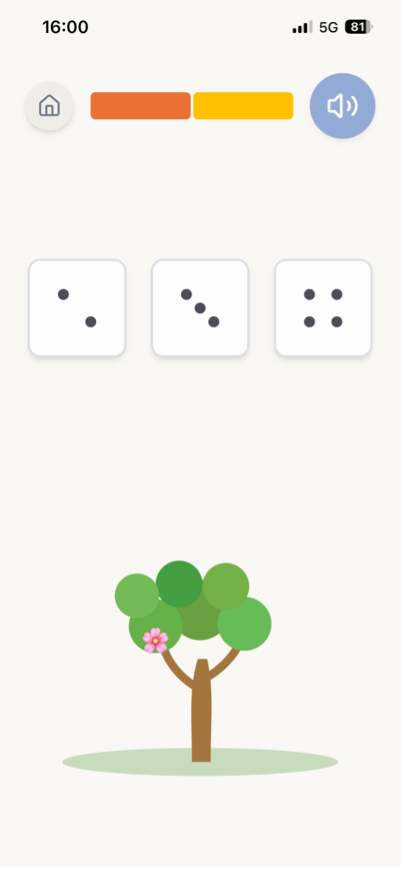Viewport: 403px width, 870px height.
Task: Choose the card showing three diagonal dots
Action: [200, 308]
